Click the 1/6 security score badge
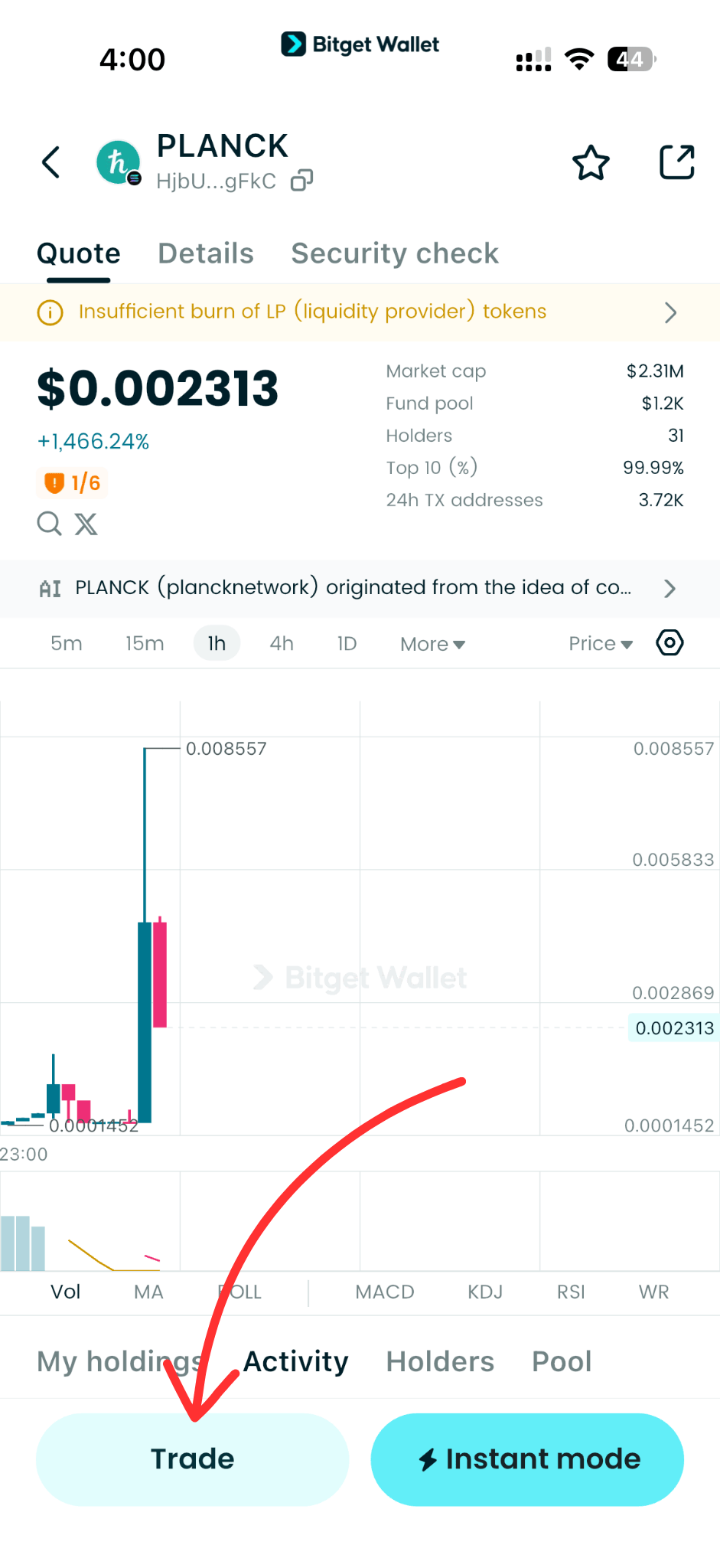 (x=71, y=483)
